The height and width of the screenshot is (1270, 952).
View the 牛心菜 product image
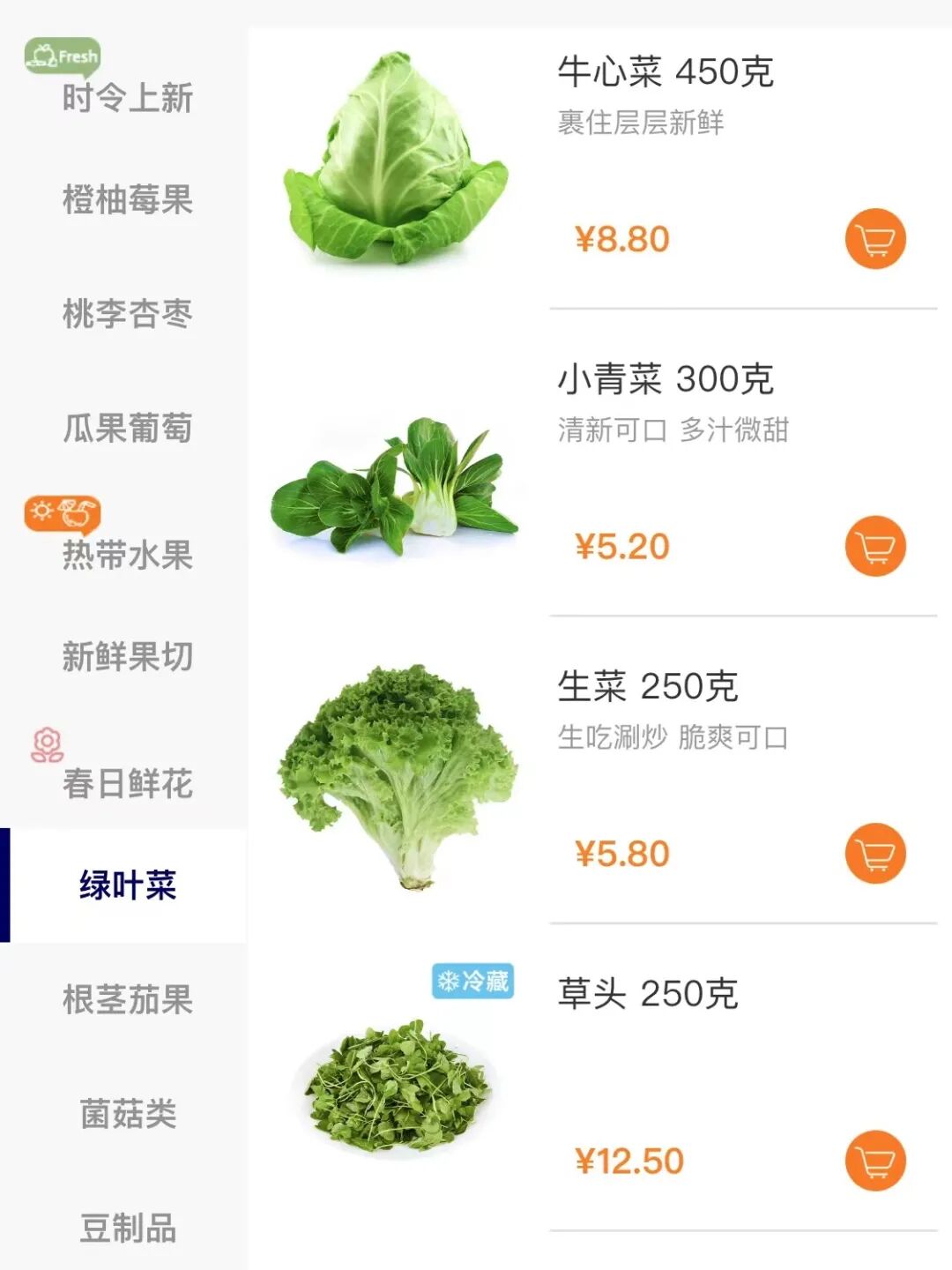[395, 159]
